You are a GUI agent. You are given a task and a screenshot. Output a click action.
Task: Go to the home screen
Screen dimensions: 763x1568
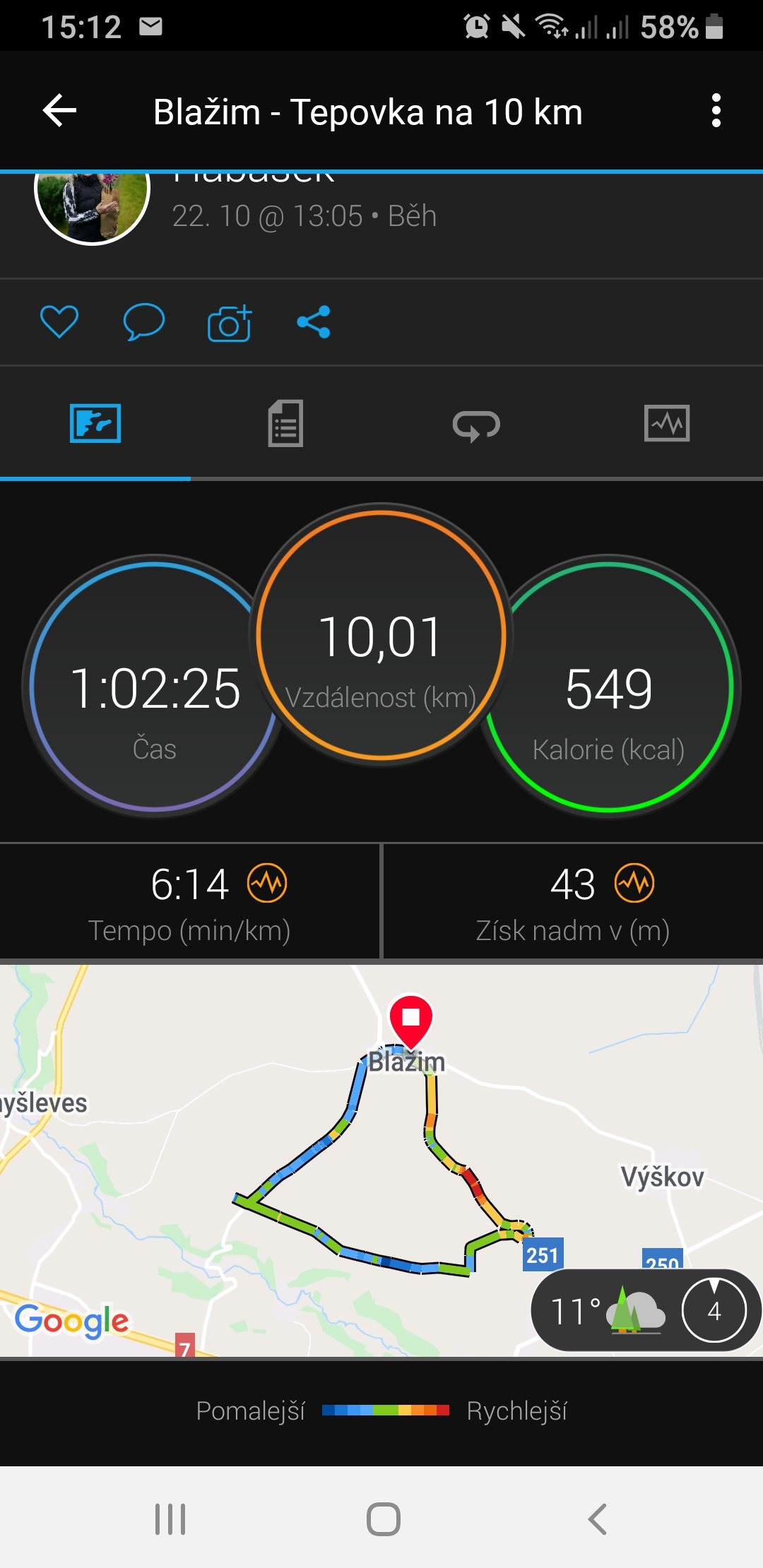click(384, 1519)
